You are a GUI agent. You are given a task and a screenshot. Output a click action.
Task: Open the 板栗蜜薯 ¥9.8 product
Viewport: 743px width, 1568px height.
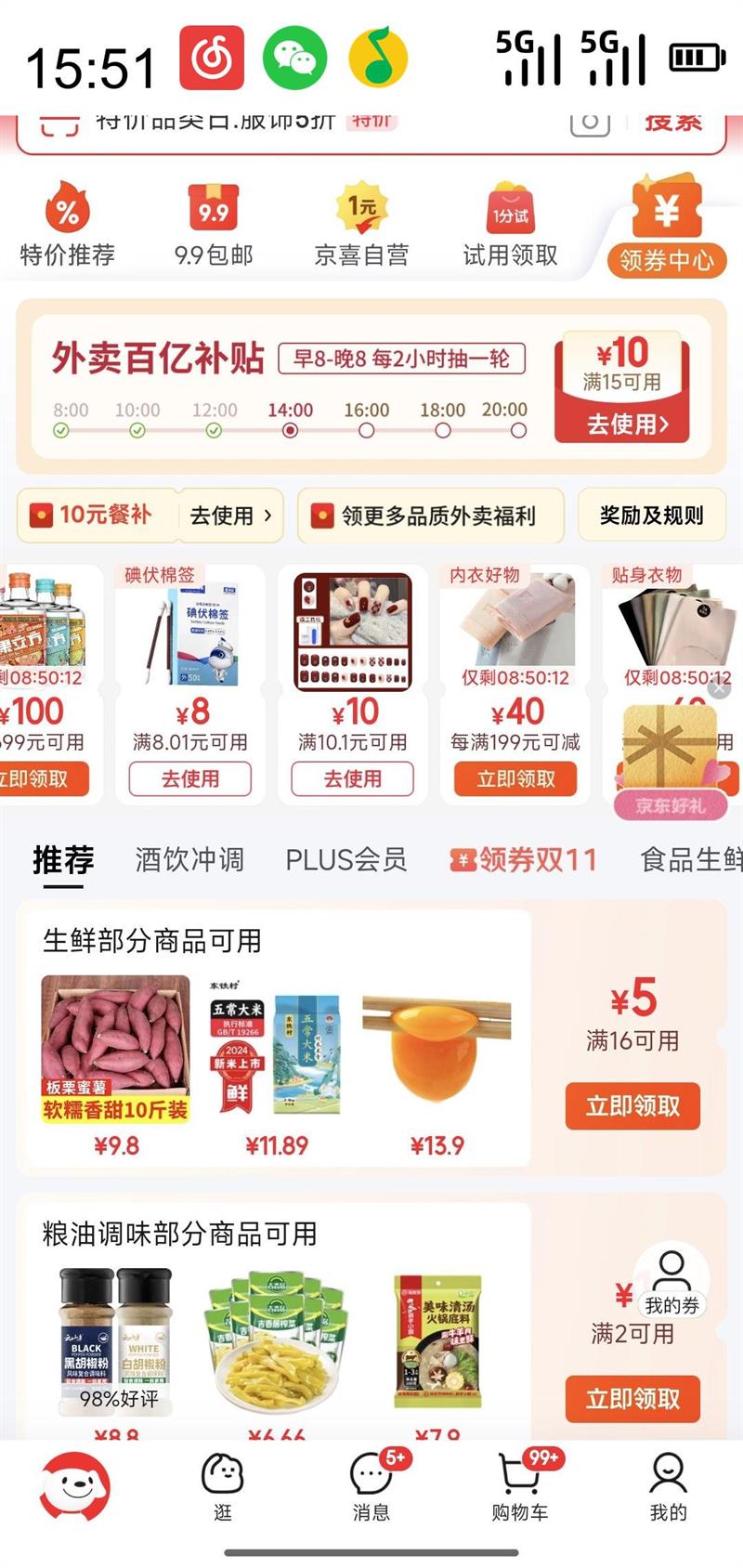click(116, 1066)
